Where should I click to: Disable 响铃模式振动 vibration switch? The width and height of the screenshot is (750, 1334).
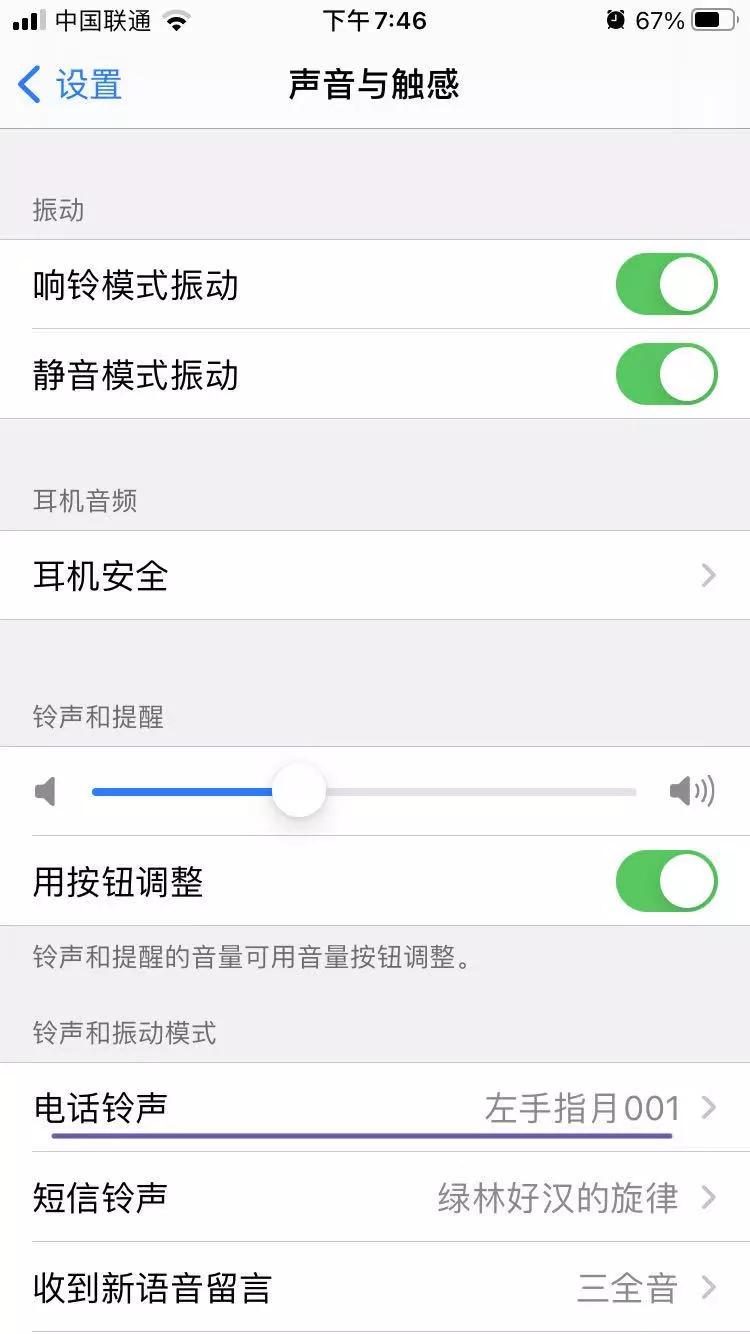666,285
